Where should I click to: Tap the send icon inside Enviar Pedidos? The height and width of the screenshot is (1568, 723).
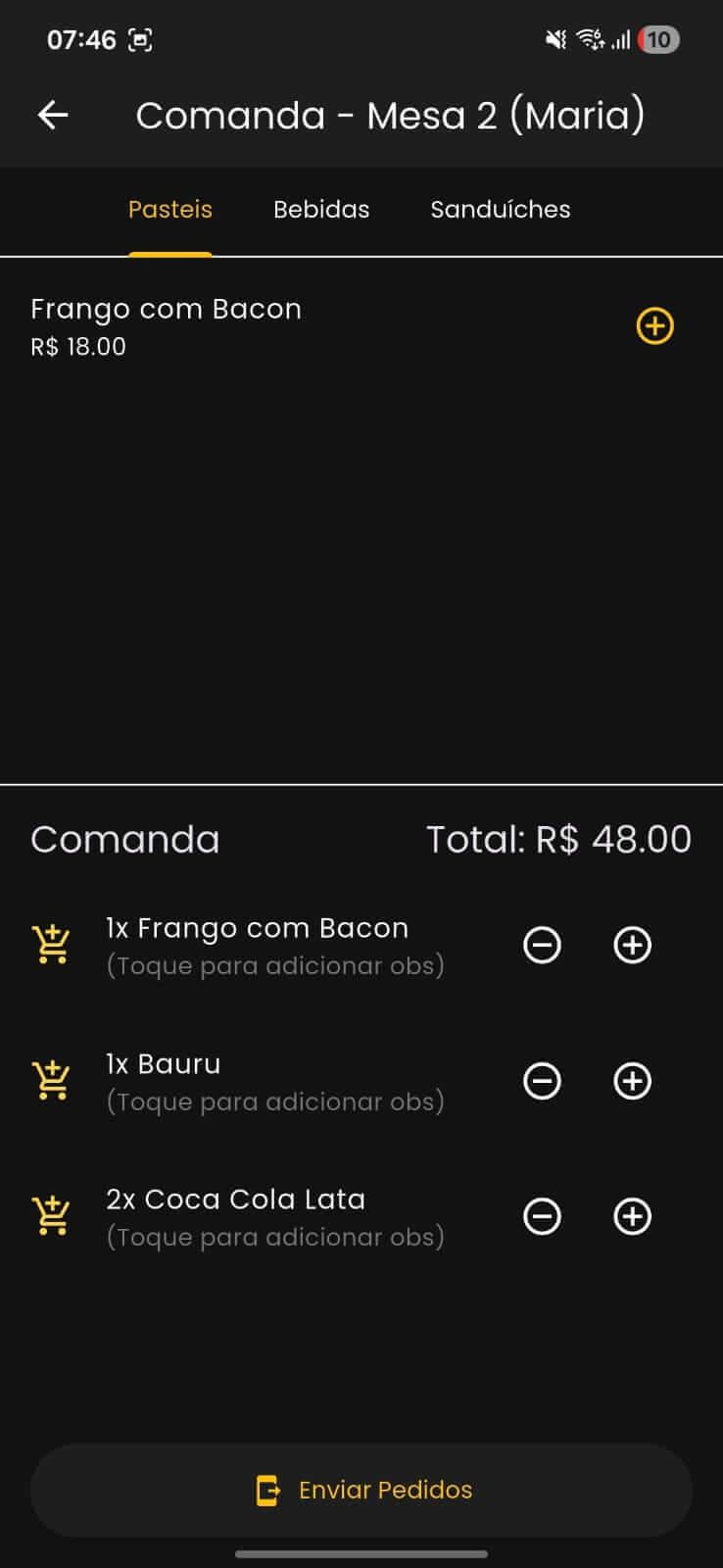pos(266,1490)
